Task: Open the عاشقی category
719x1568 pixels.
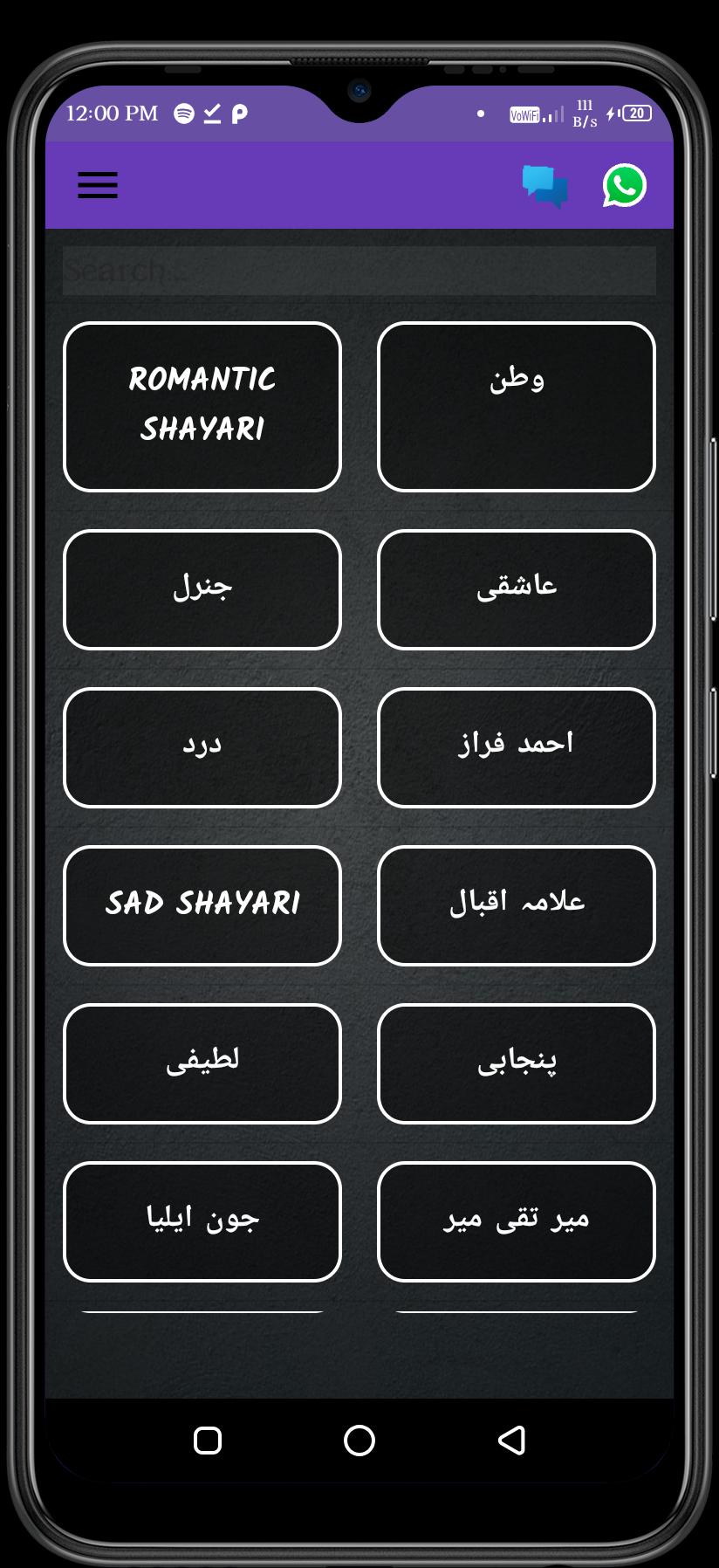Action: [517, 589]
